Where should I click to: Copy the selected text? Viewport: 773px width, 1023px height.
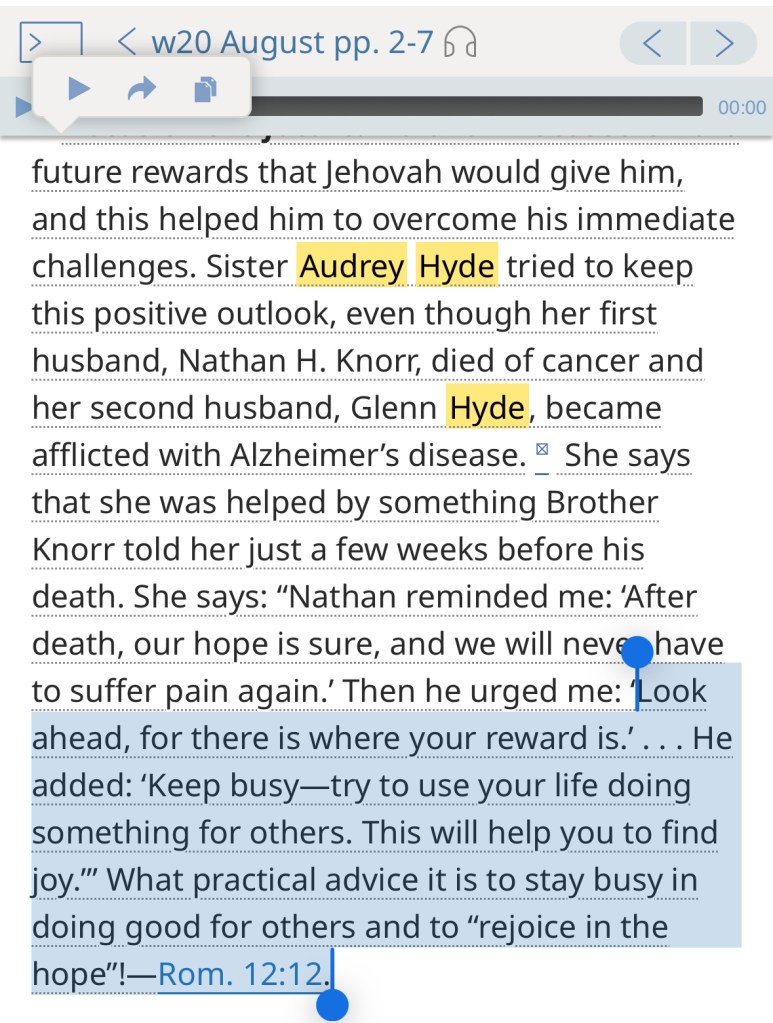point(205,89)
